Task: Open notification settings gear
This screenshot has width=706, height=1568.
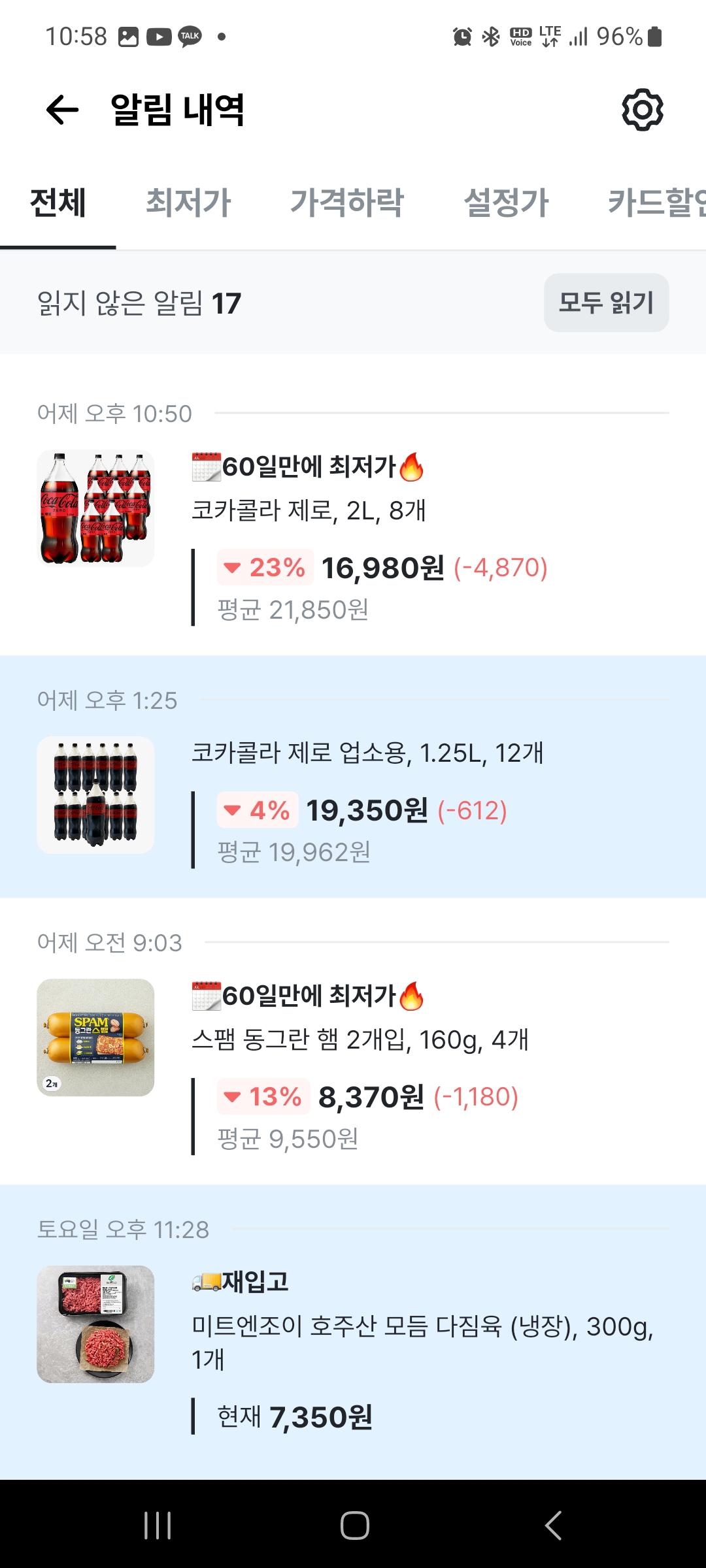Action: pyautogui.click(x=642, y=110)
